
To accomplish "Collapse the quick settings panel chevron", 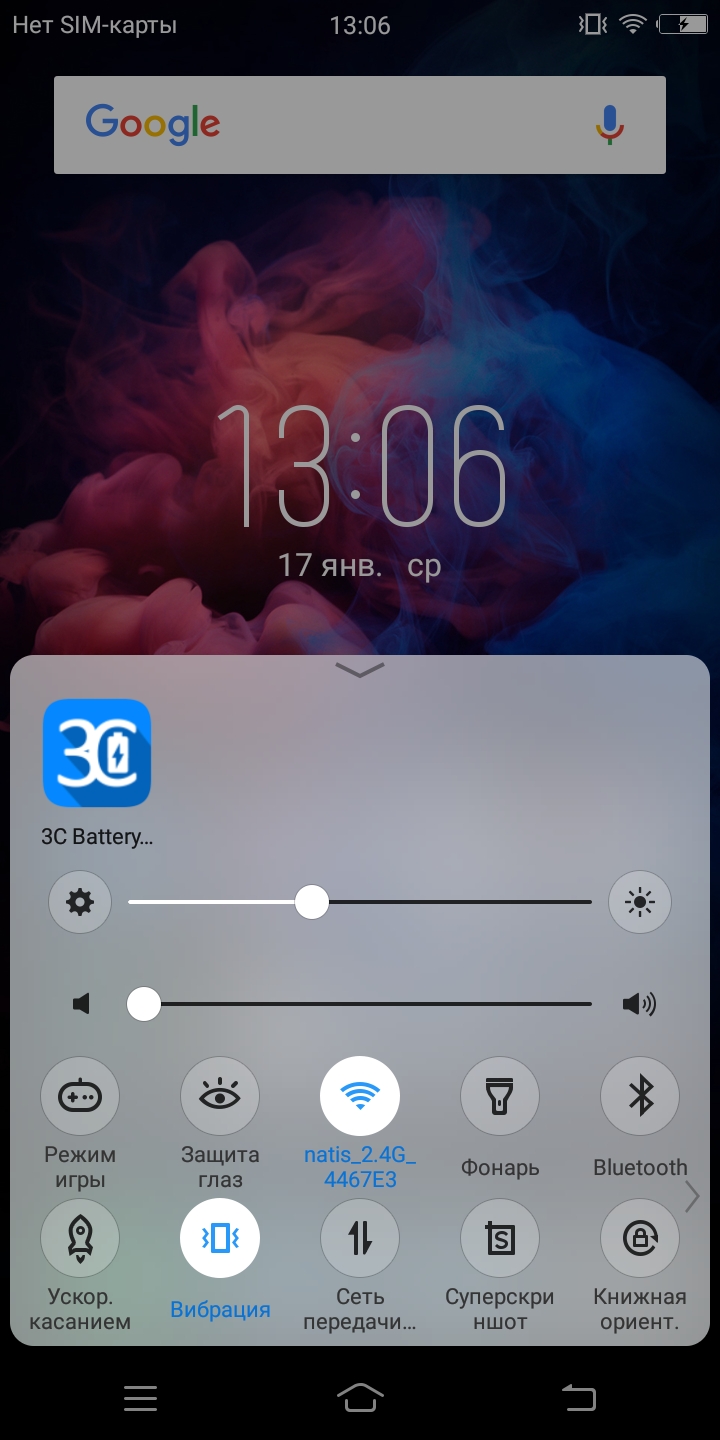I will (x=360, y=670).
